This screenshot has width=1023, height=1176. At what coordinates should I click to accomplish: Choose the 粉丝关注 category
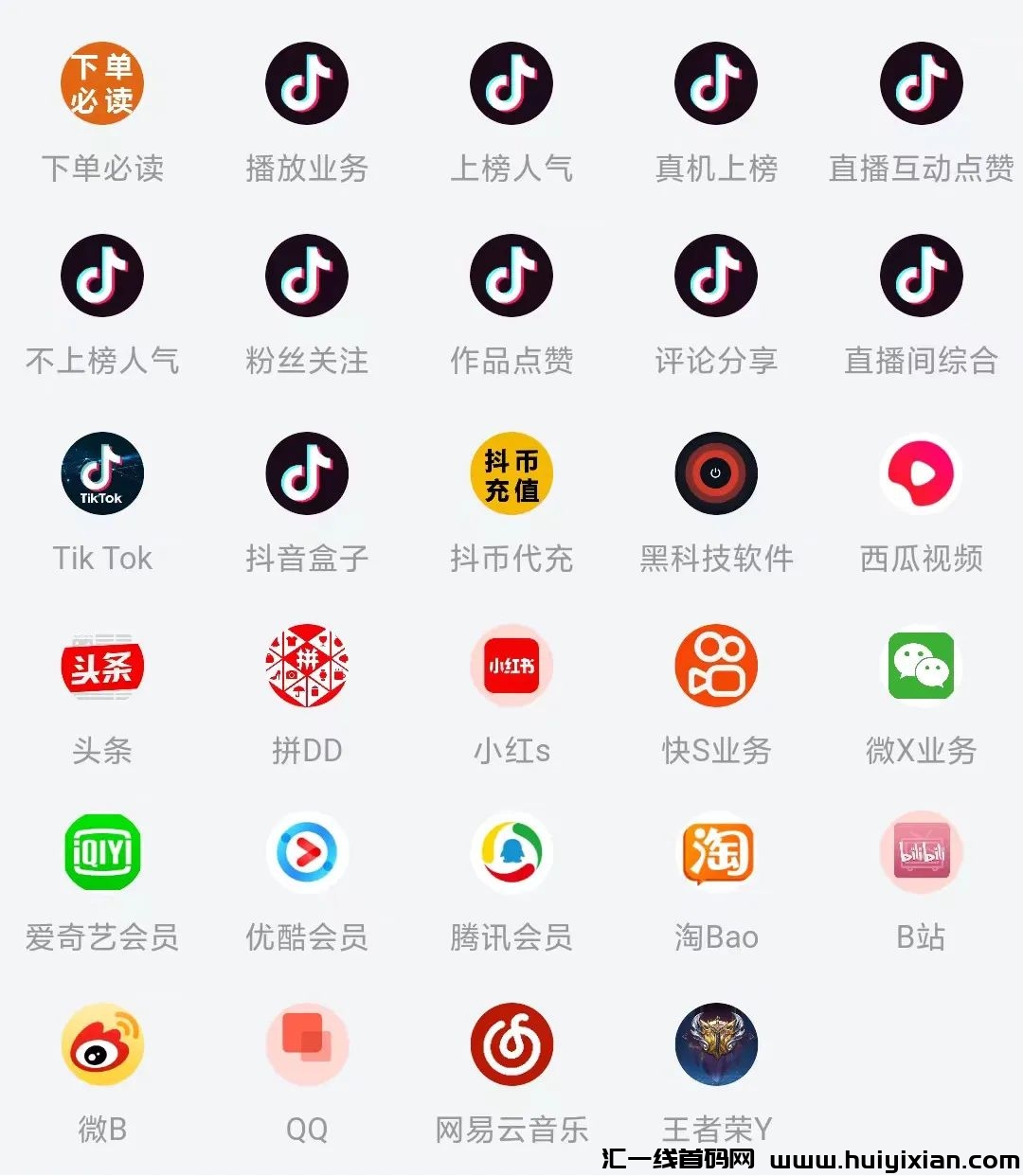point(307,277)
